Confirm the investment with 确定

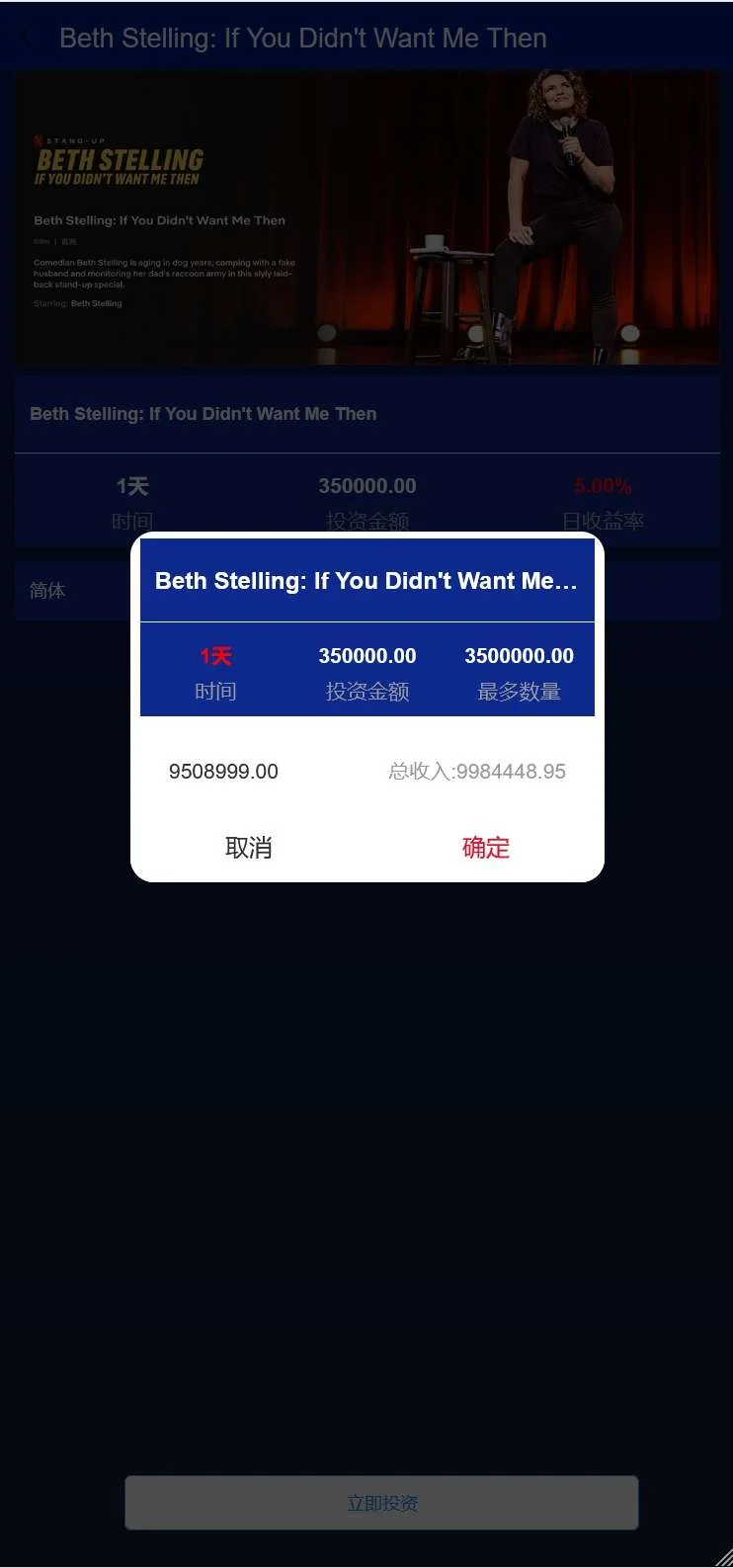click(486, 848)
